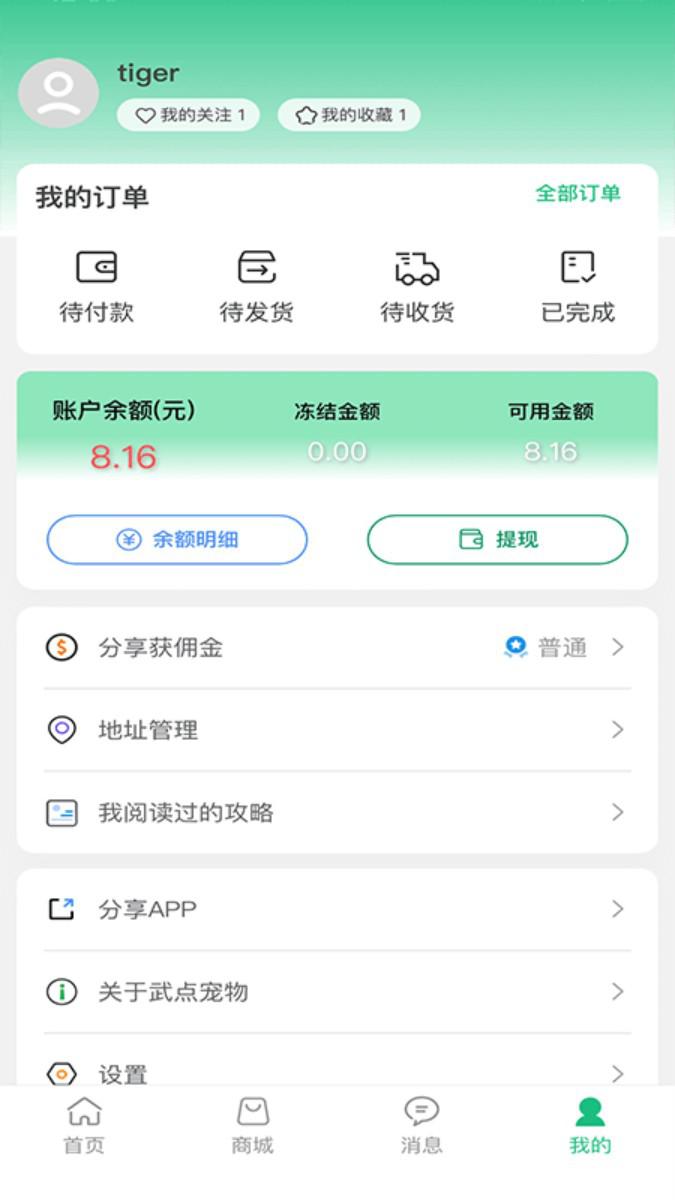Switch to the 消息 tab
Viewport: 675px width, 1200px height.
click(422, 1125)
